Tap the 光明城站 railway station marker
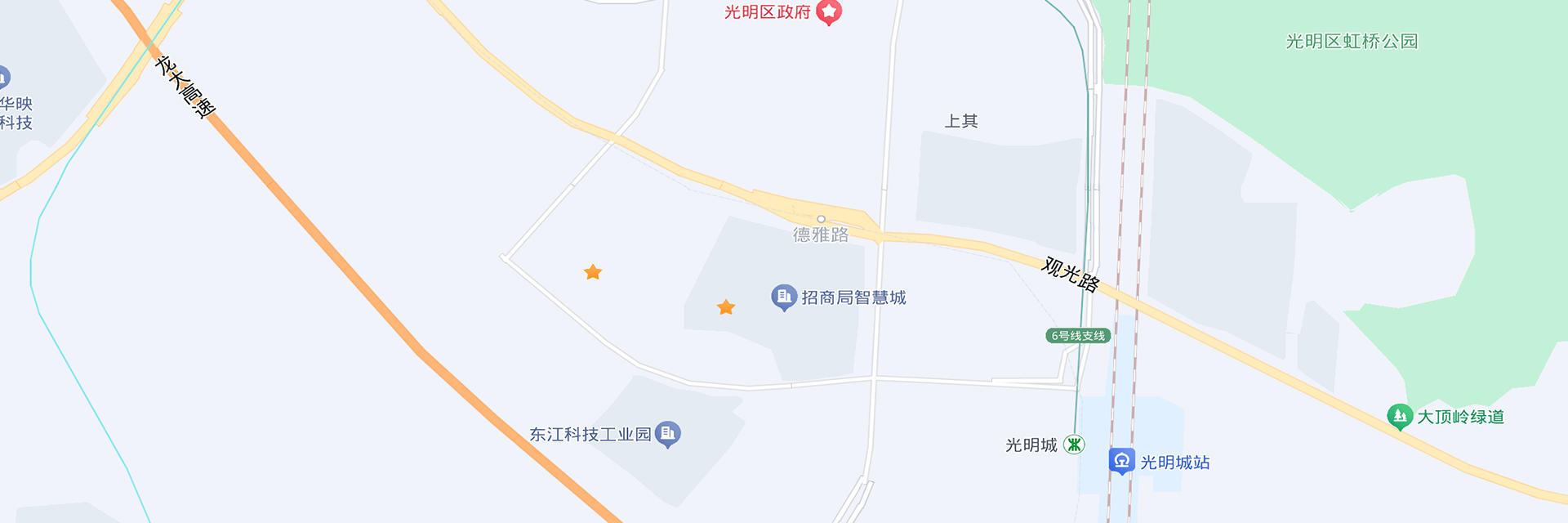 point(1121,461)
